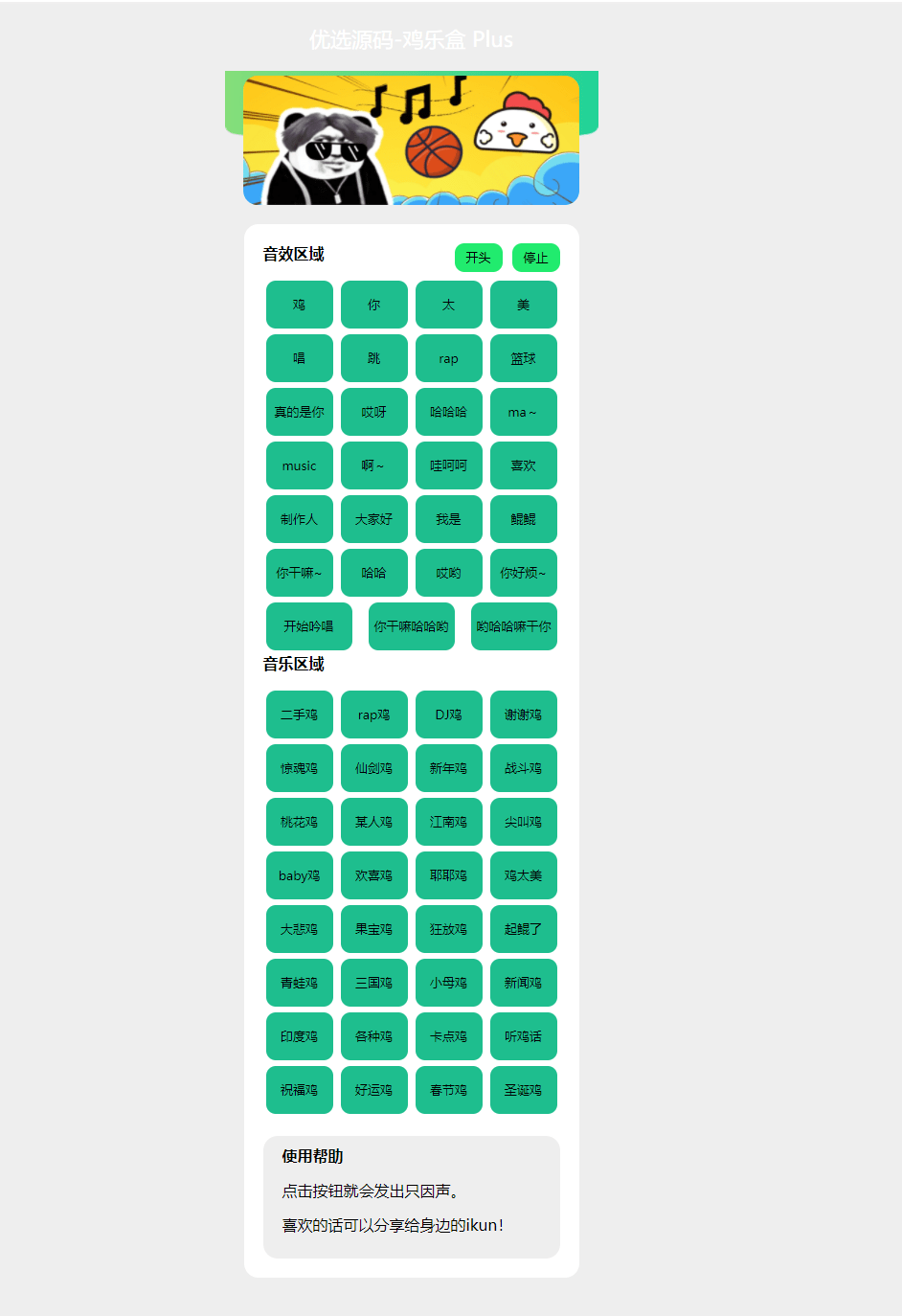Screen dimensions: 902x1316
Task: Play the 鸡 sound effect
Action: 299,305
